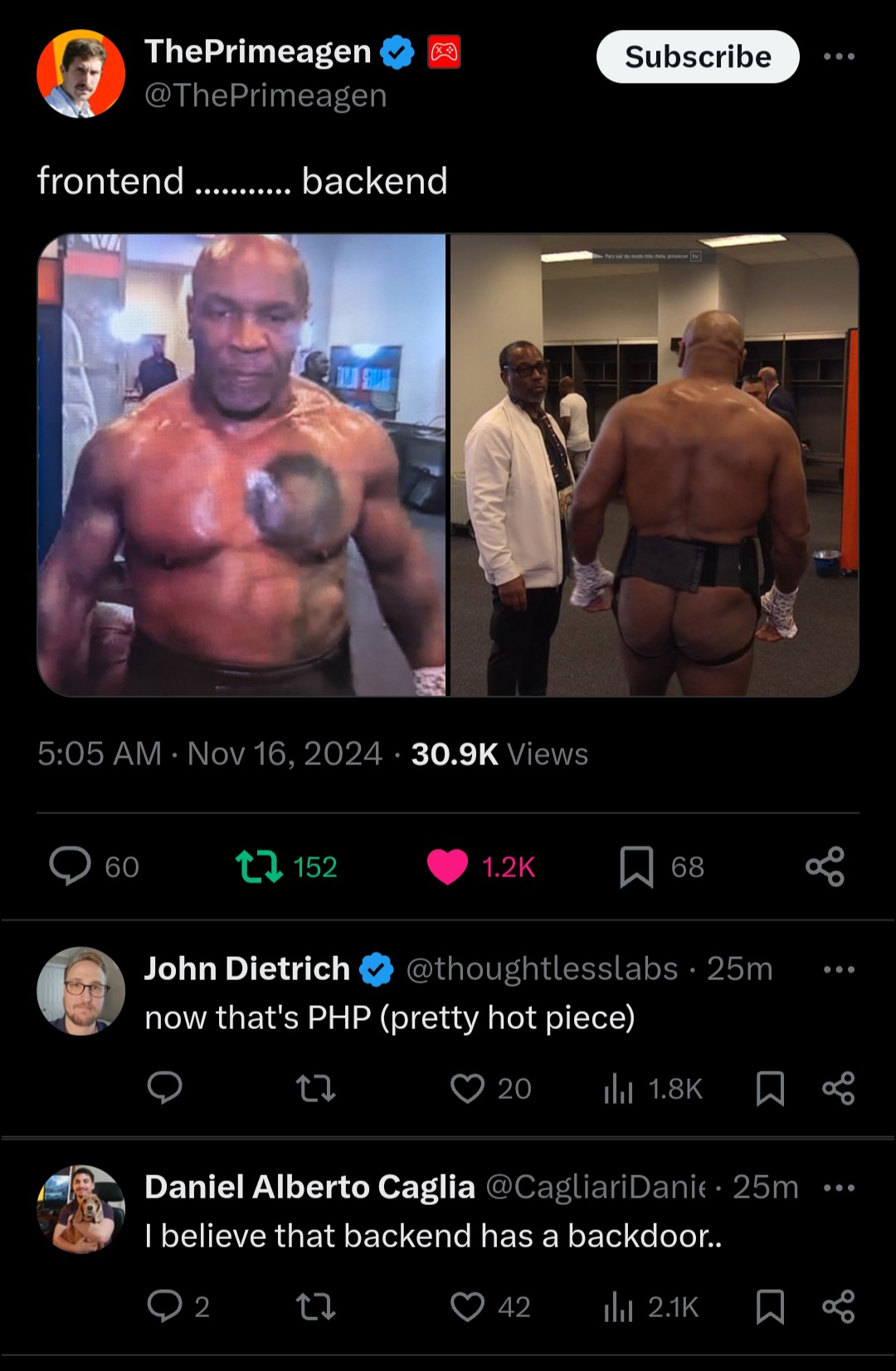Undo repost of ThePrimeagen's post
896x1371 pixels.
259,866
